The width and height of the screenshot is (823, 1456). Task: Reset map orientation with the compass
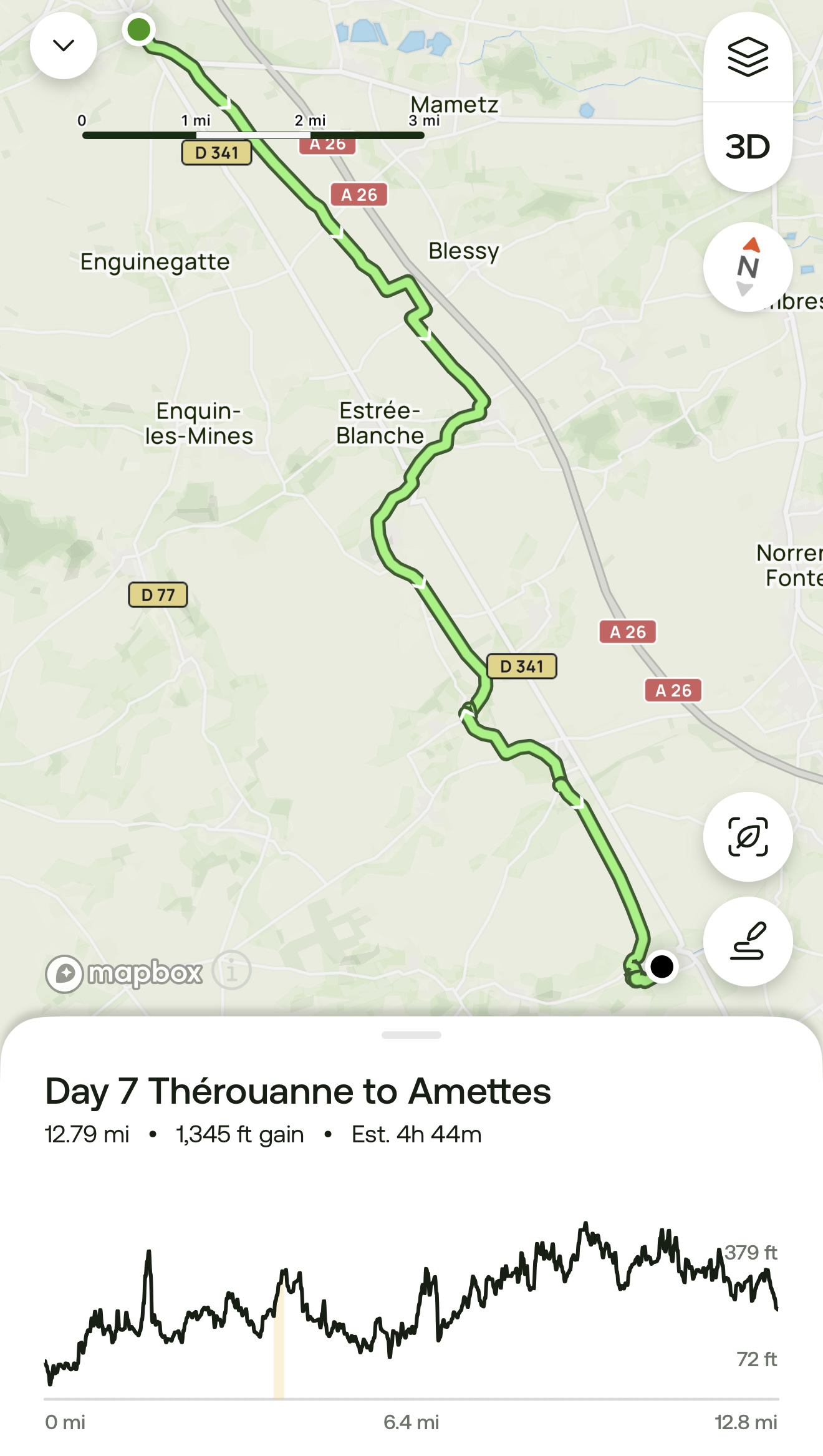[748, 267]
